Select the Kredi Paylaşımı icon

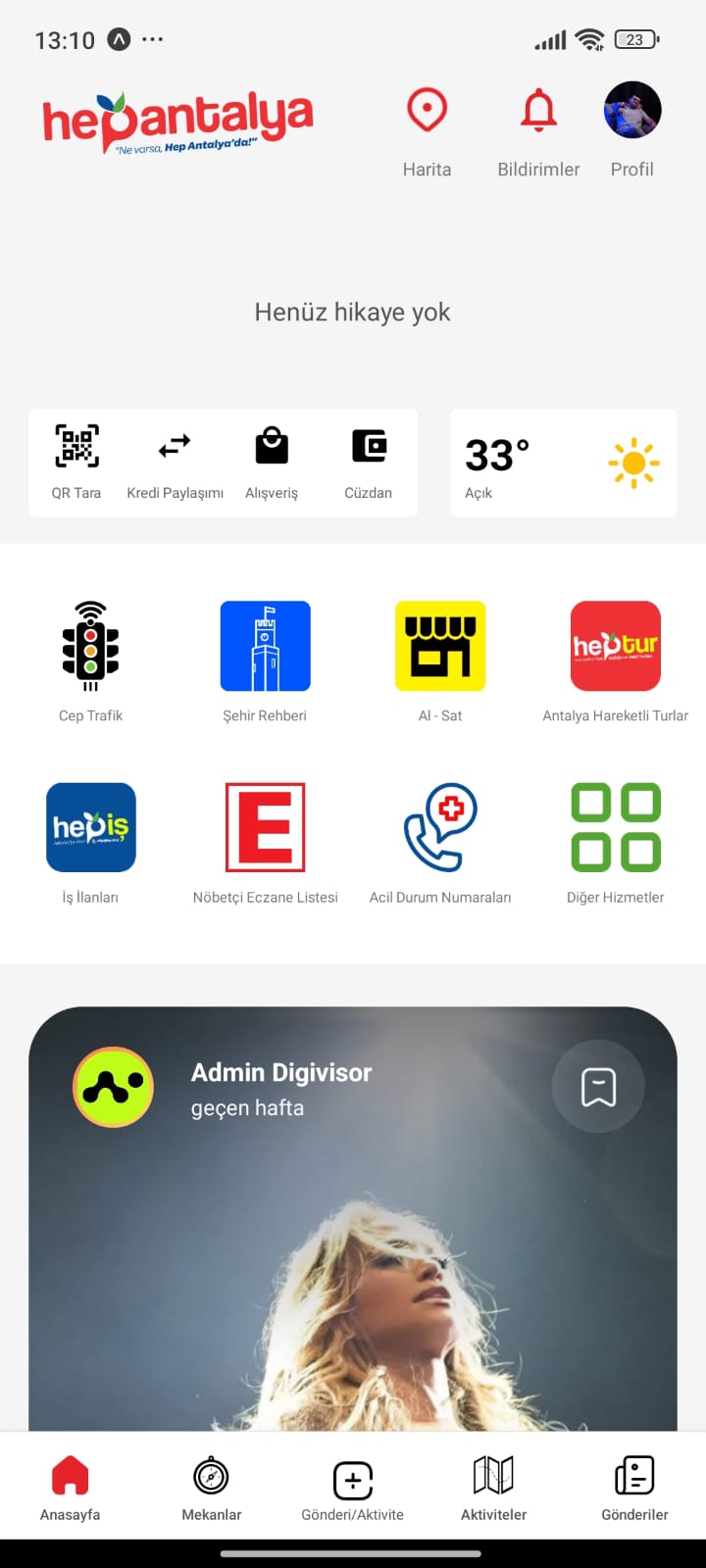pos(174,461)
